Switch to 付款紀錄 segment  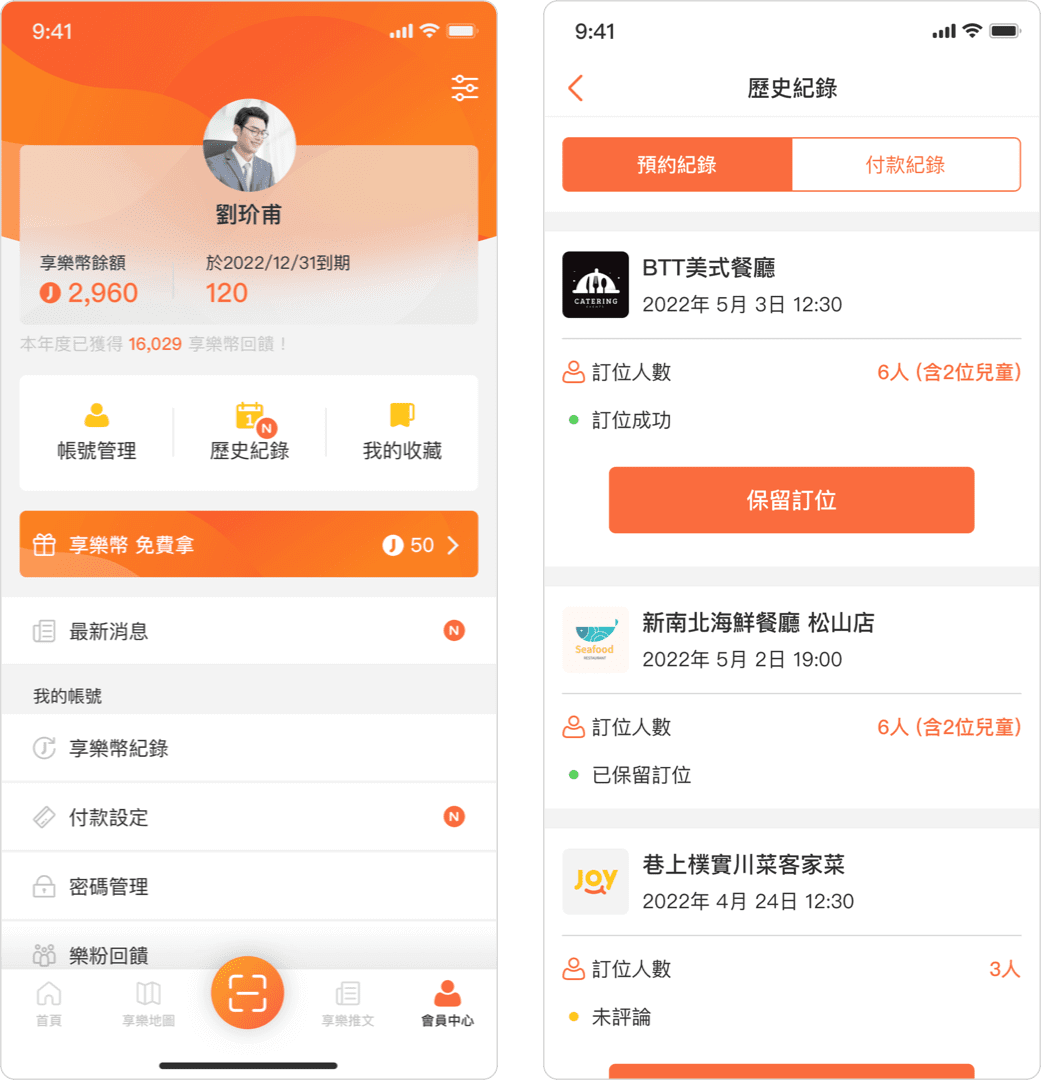905,165
